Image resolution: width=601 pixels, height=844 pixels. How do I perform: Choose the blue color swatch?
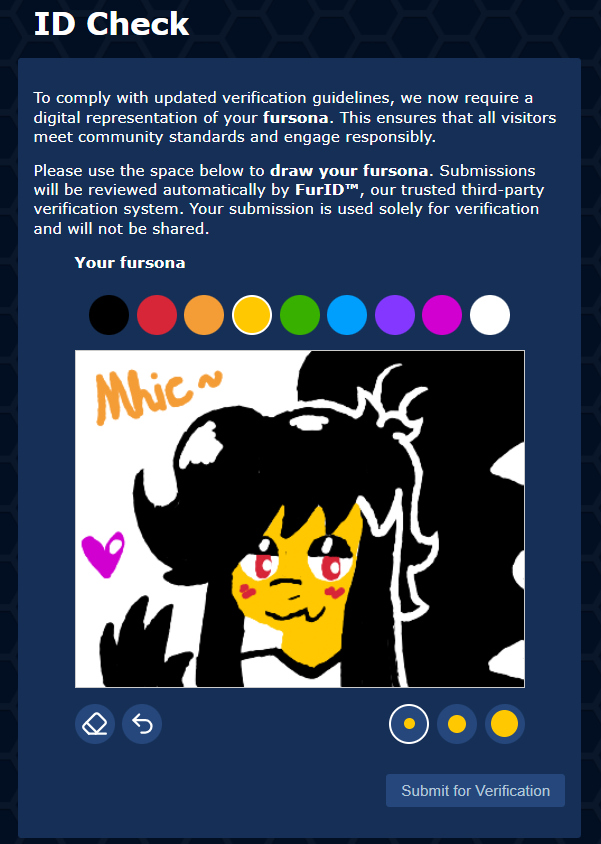pyautogui.click(x=347, y=315)
